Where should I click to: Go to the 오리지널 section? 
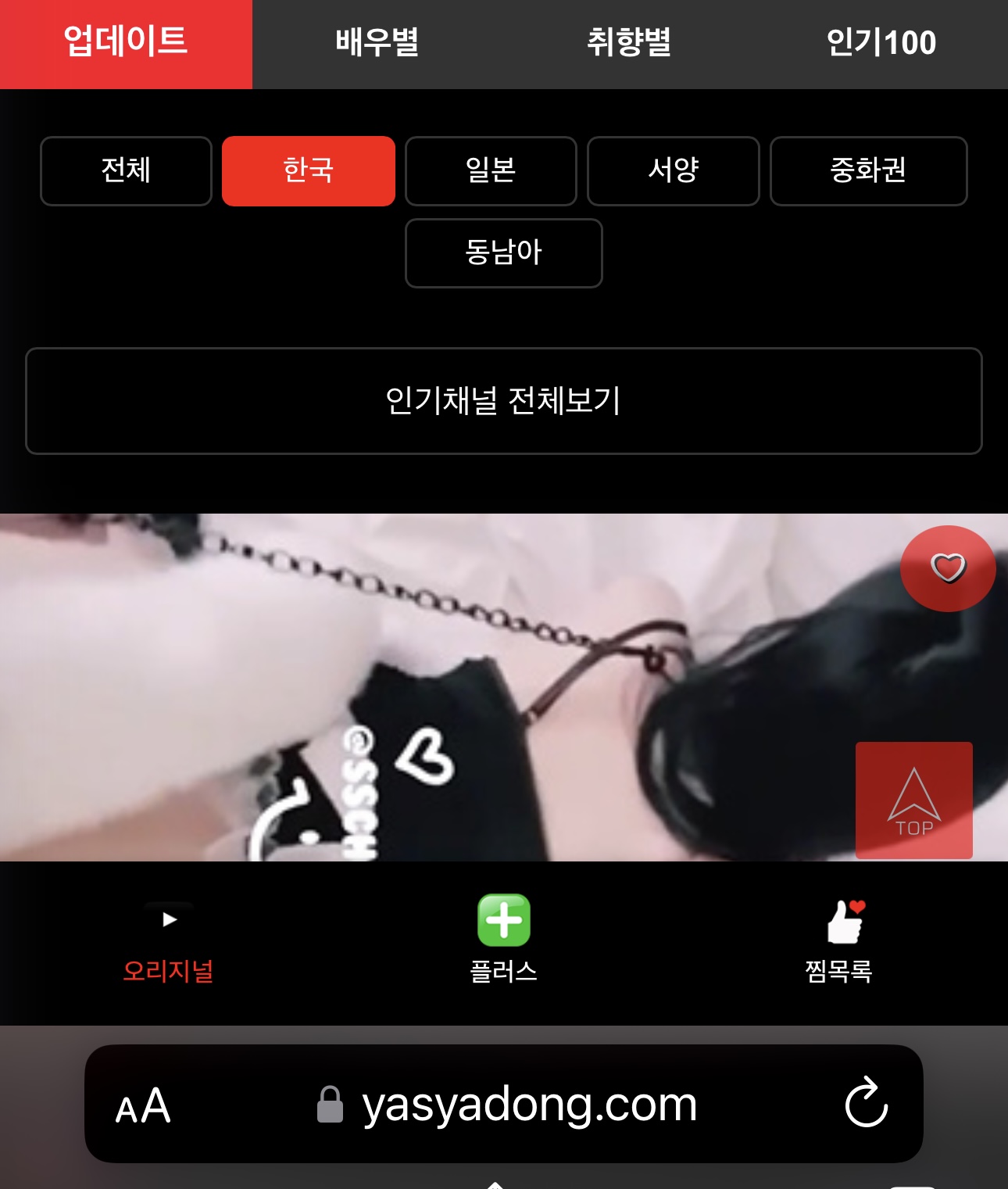tap(169, 938)
